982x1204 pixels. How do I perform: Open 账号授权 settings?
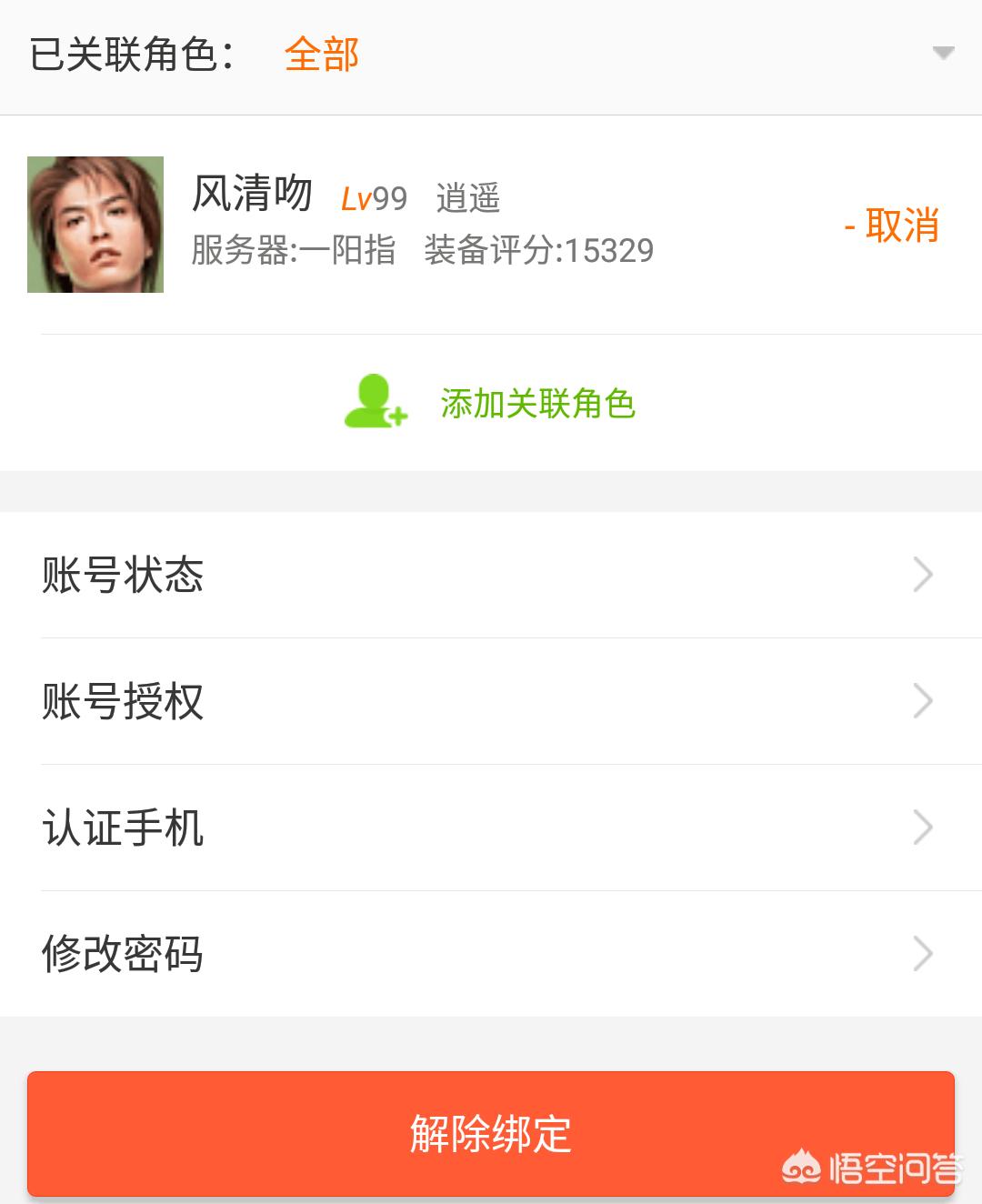coord(491,701)
